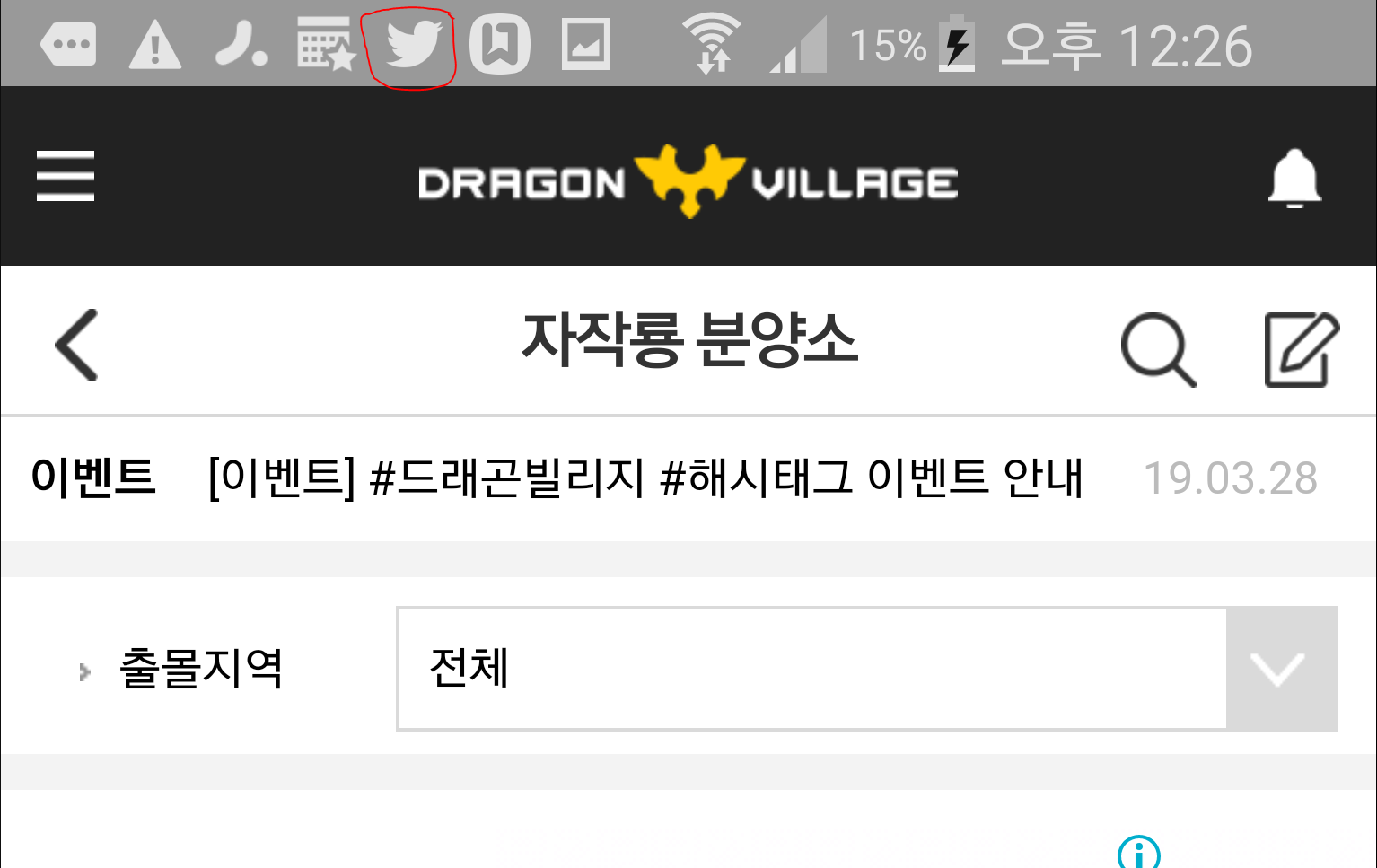Open the hamburger drawer menu
The height and width of the screenshot is (868, 1377).
66,176
